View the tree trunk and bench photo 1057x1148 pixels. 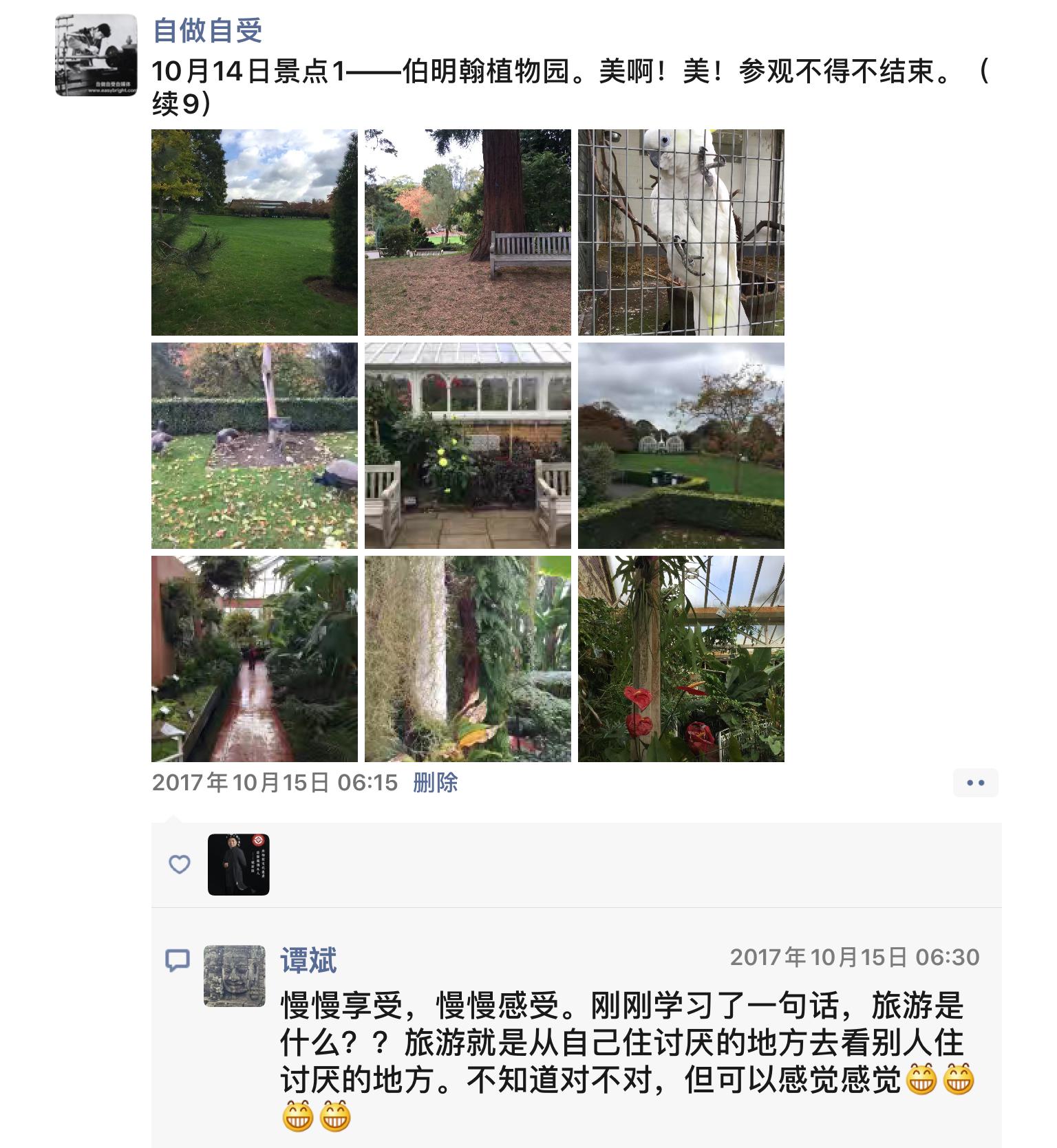(467, 232)
